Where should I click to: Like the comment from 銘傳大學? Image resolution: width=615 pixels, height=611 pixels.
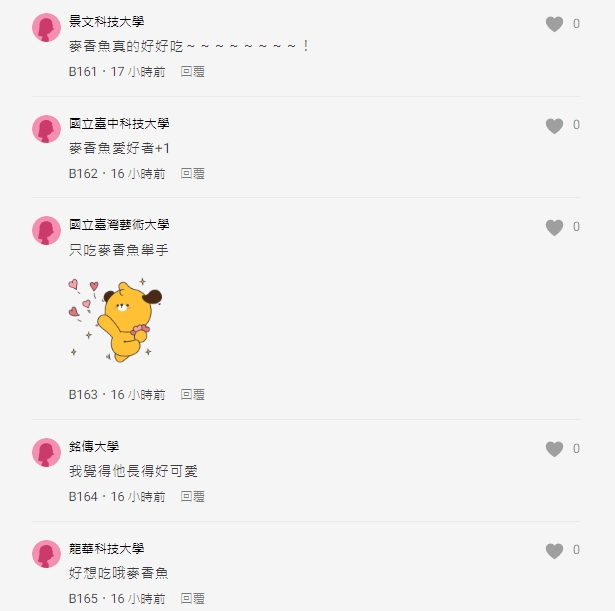point(554,450)
